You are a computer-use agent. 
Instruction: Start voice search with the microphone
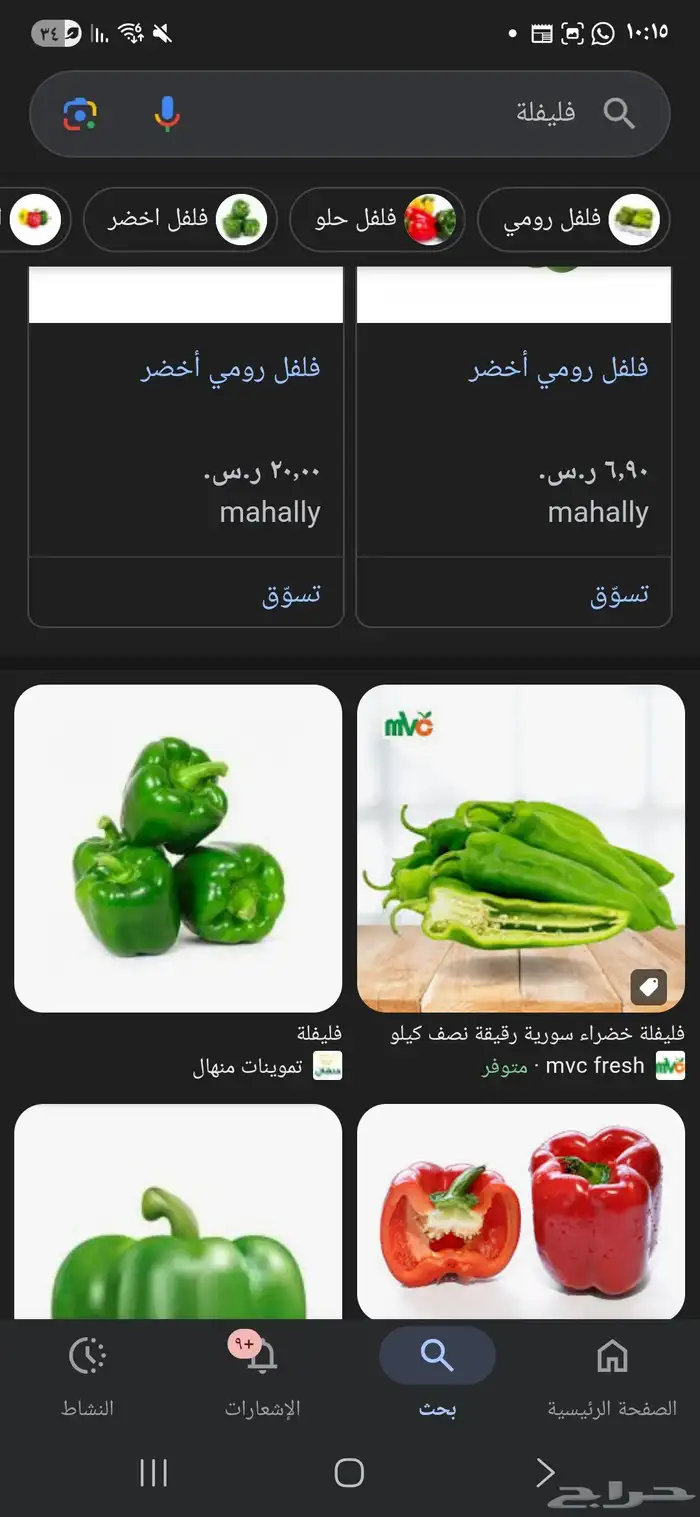167,114
